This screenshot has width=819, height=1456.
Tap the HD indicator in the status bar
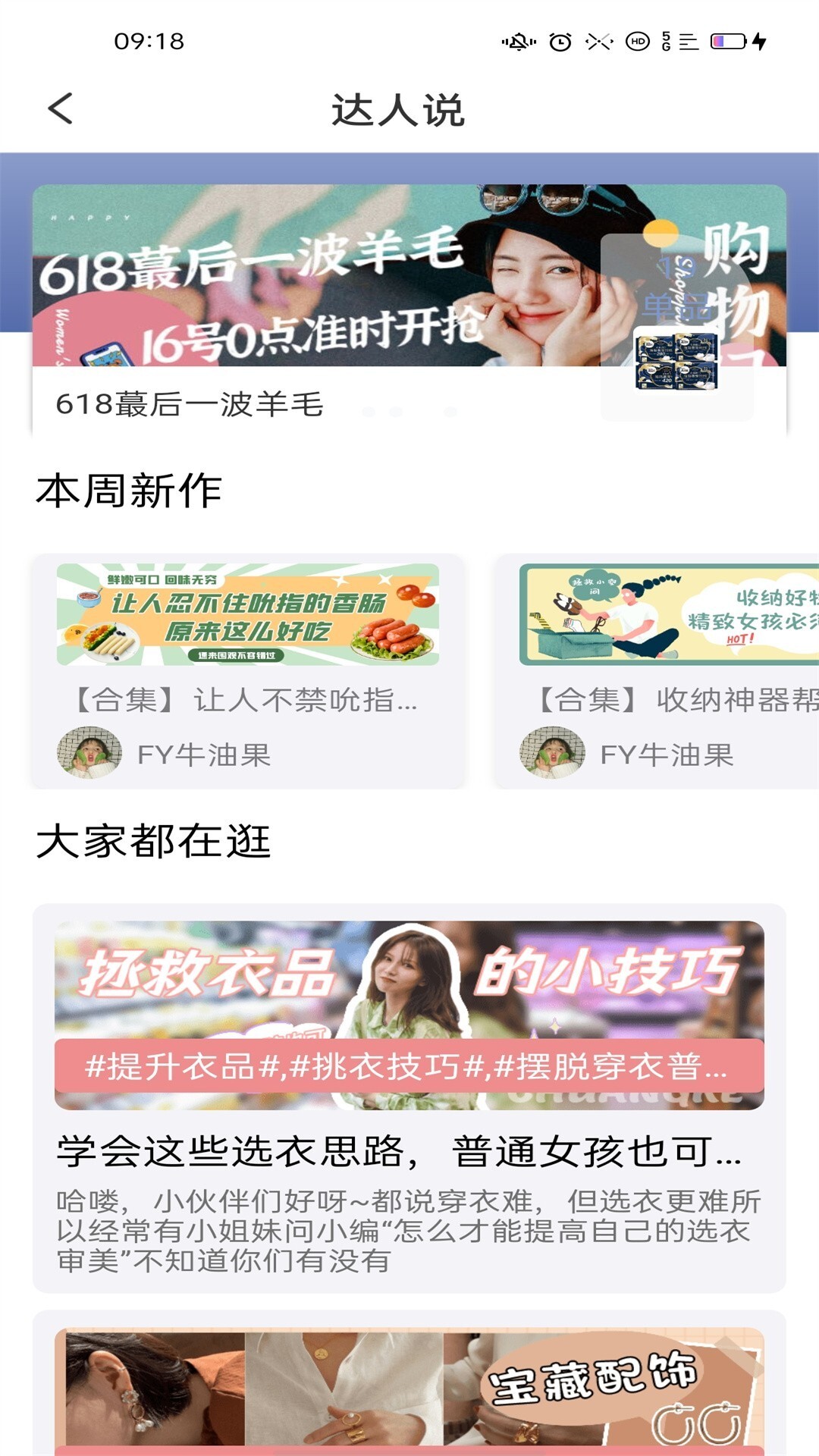tap(637, 42)
